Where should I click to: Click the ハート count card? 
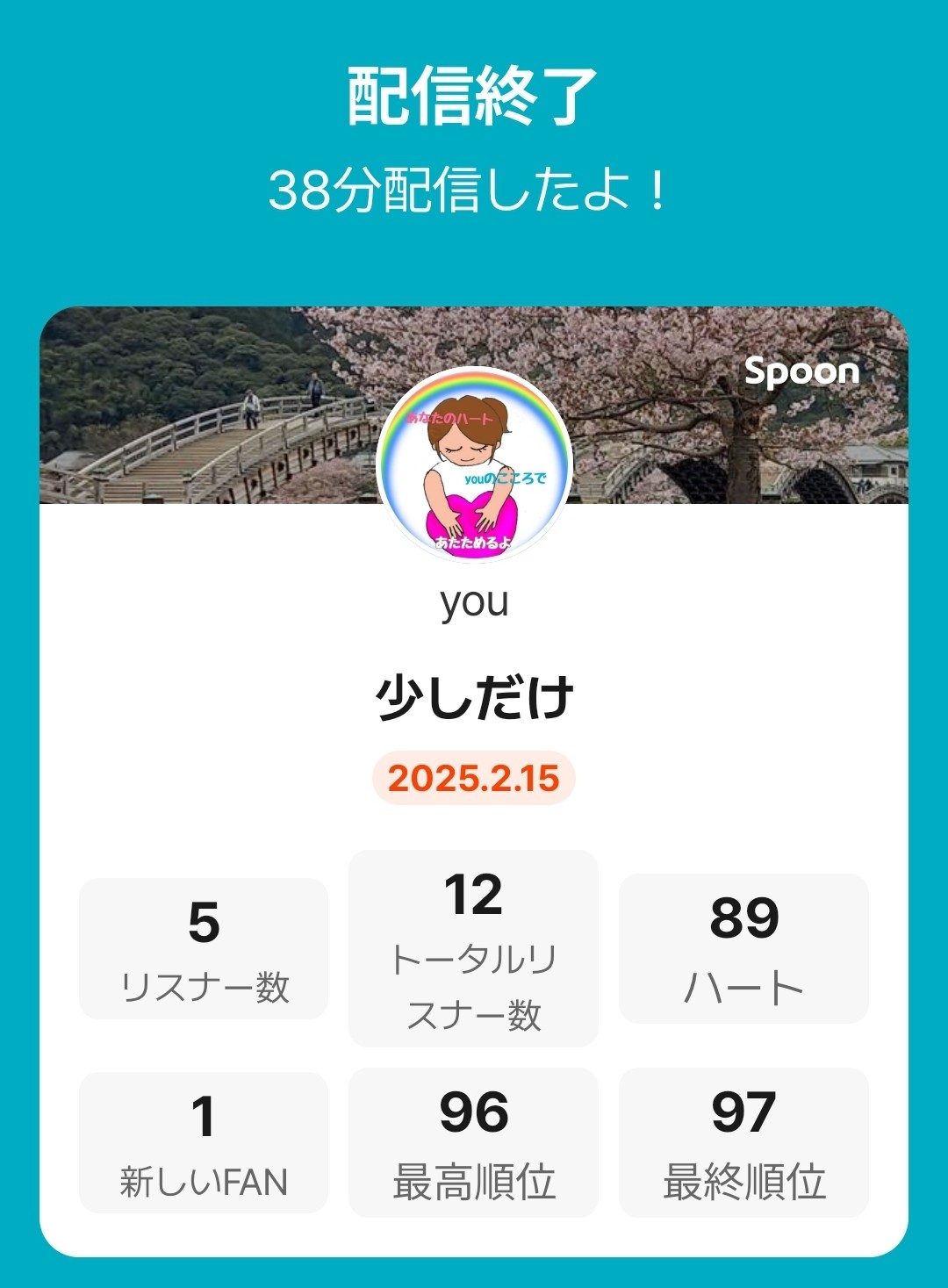pyautogui.click(x=743, y=948)
